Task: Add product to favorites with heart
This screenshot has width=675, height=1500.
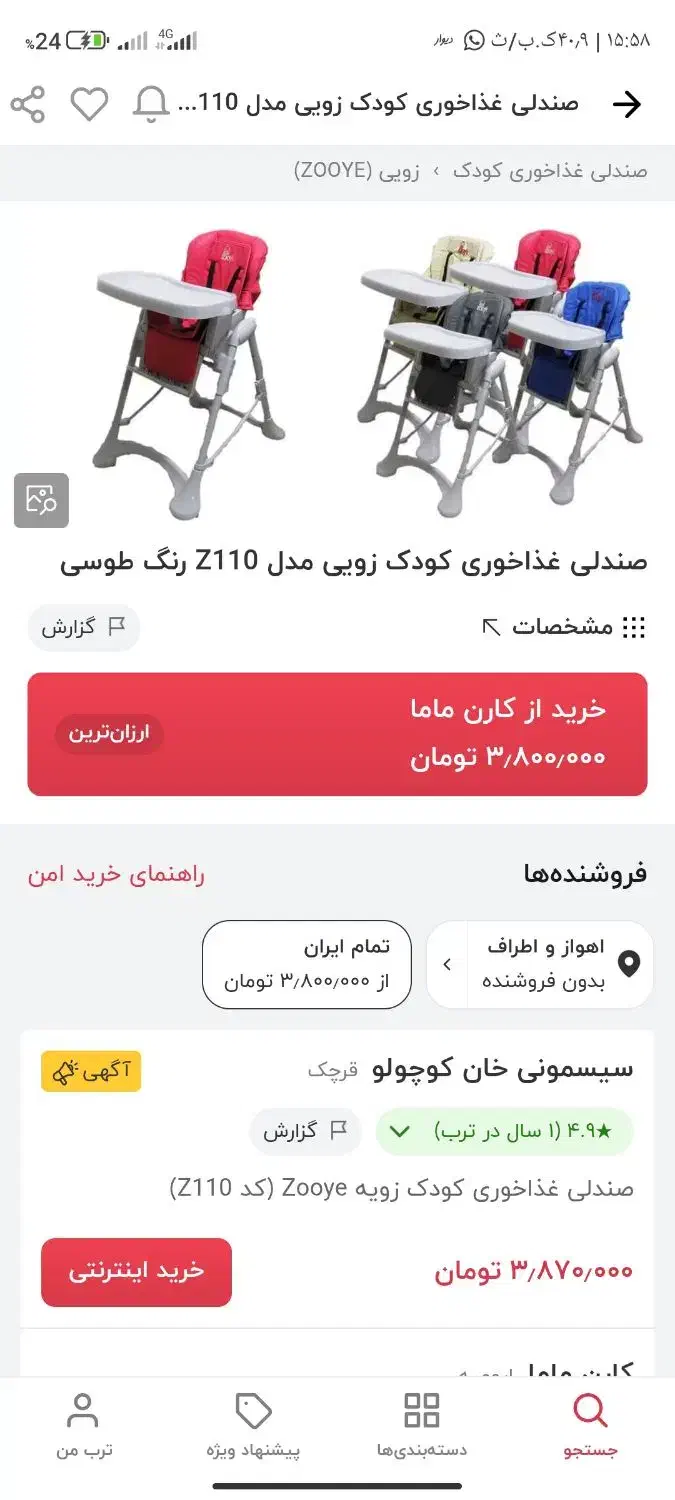Action: click(89, 104)
